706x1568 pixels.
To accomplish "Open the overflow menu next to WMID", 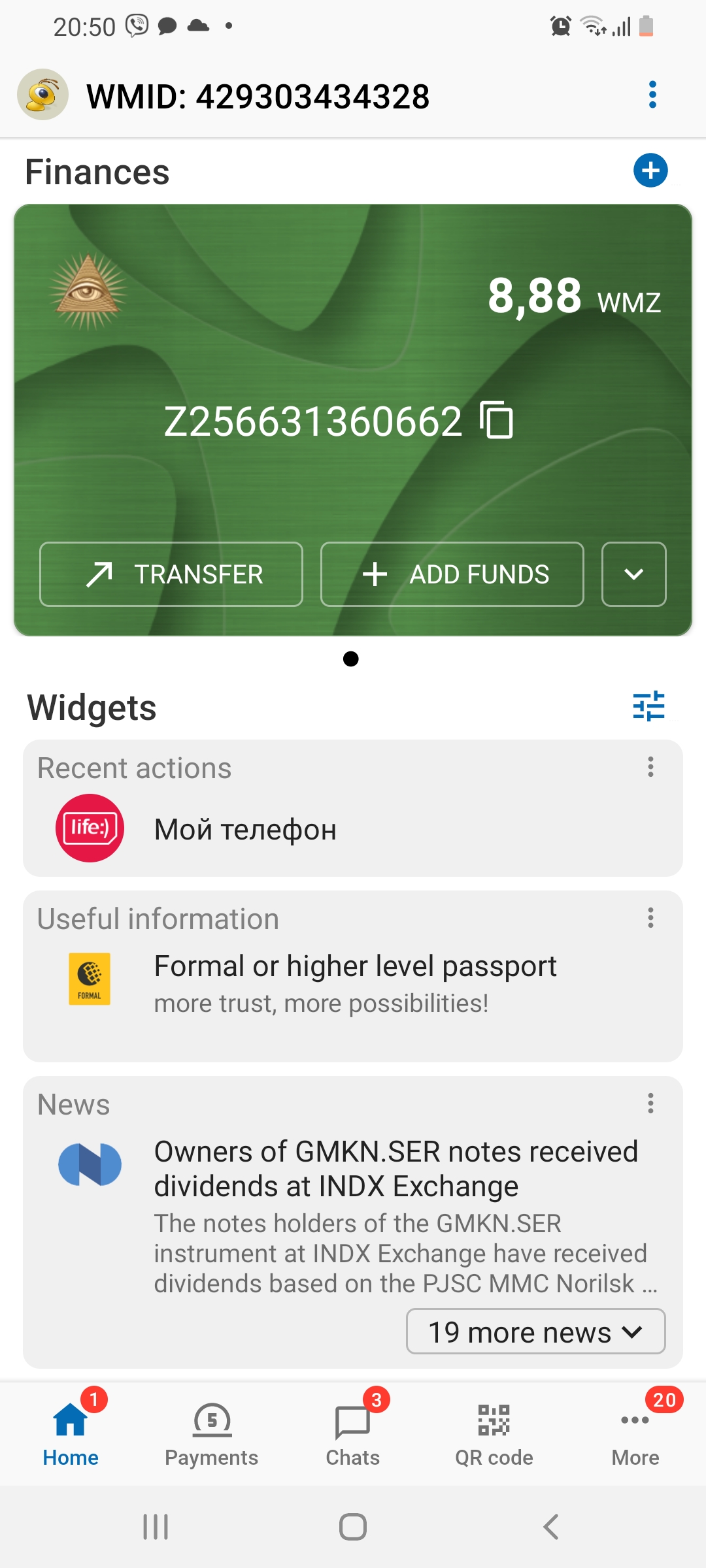I will [652, 95].
